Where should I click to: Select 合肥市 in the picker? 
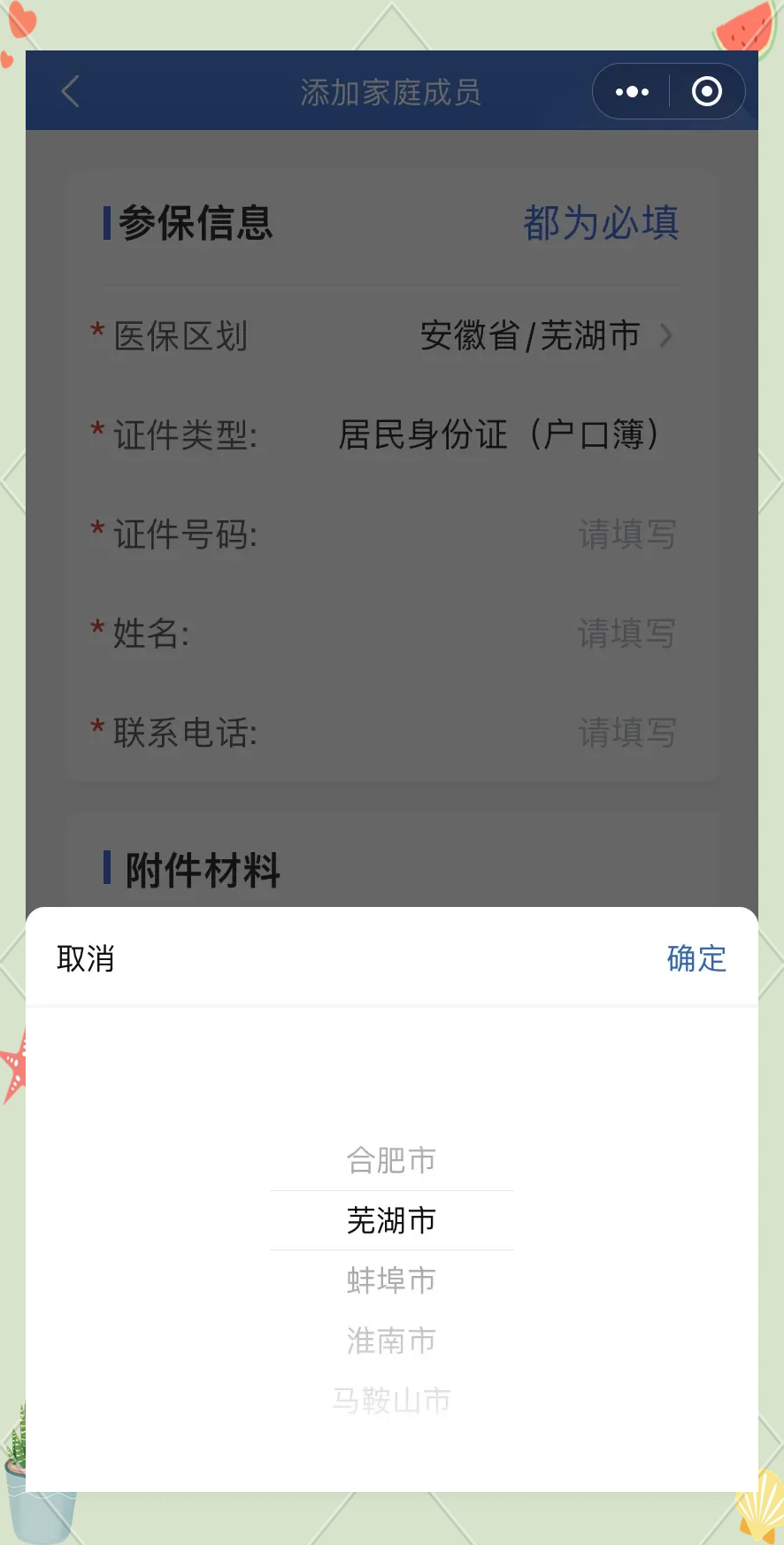pos(391,1160)
